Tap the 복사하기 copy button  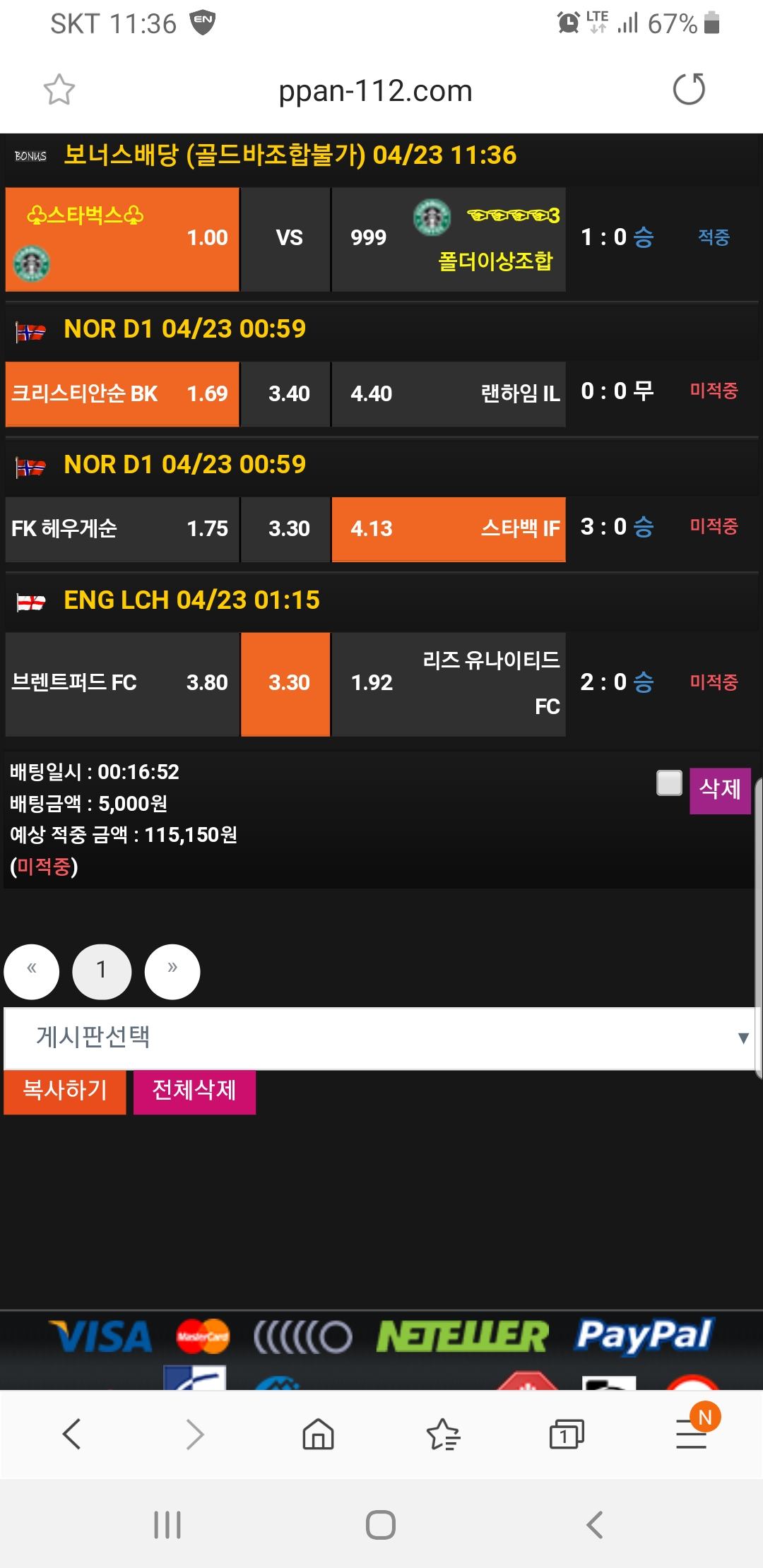pyautogui.click(x=65, y=1091)
